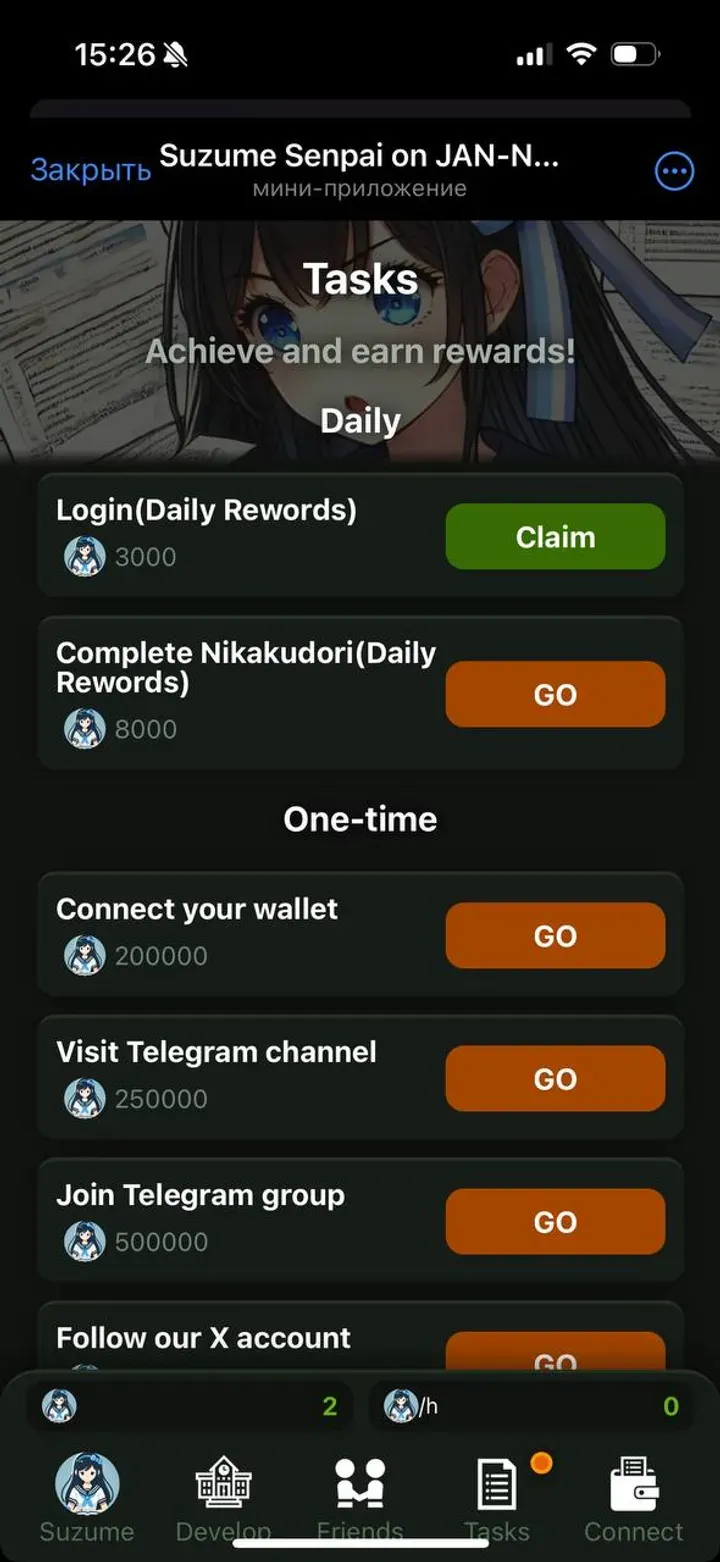Open the three-dot overflow menu

674,172
